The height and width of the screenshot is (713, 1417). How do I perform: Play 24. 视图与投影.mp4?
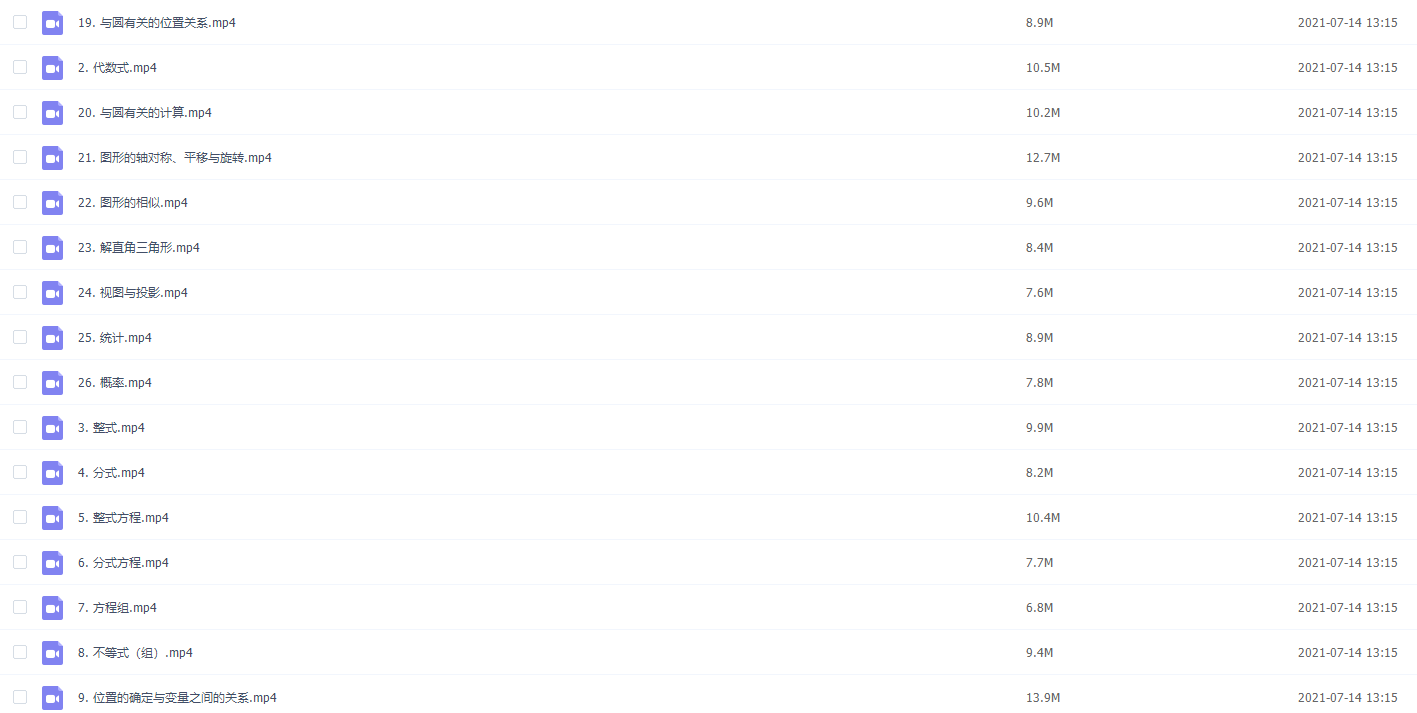(132, 293)
